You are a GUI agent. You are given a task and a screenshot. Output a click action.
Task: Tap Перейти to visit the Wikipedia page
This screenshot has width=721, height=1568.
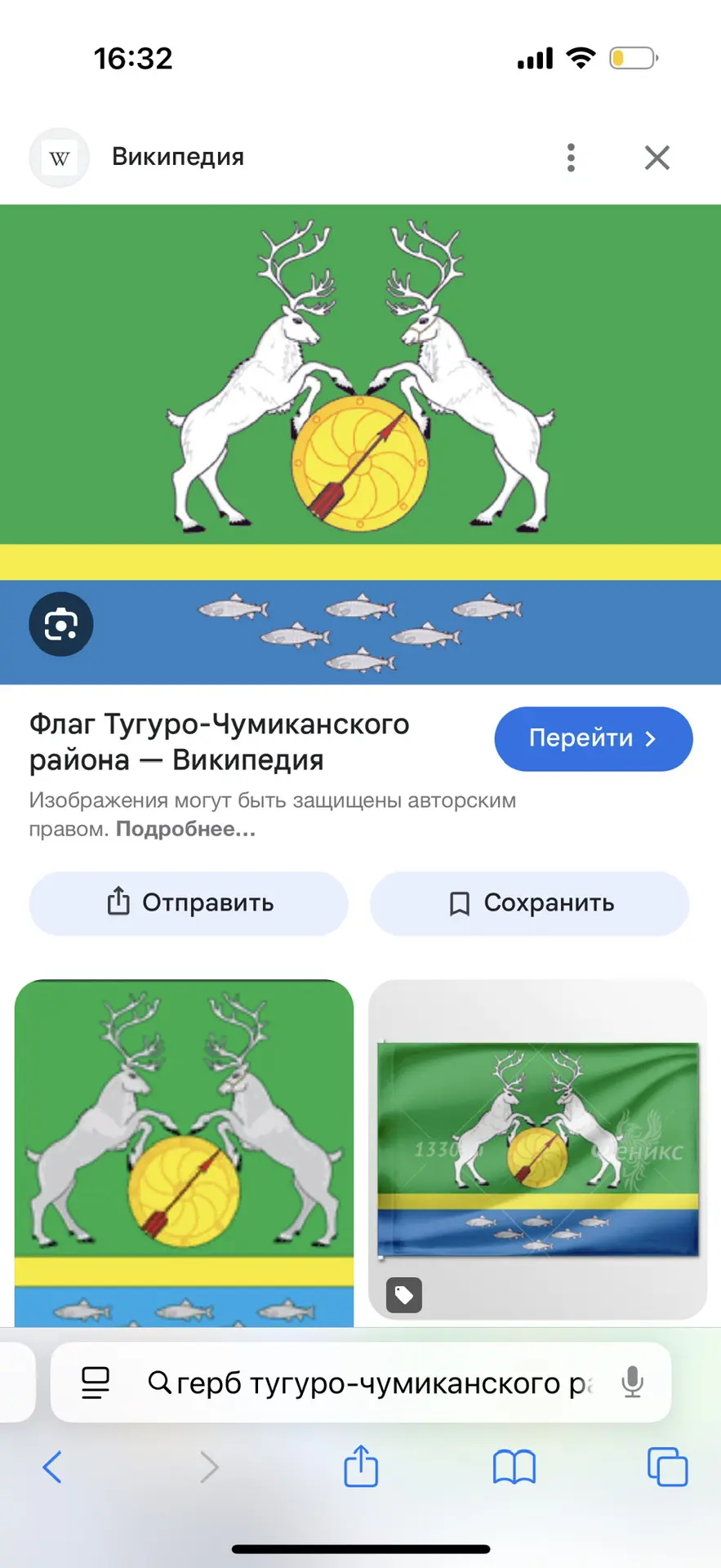(593, 739)
